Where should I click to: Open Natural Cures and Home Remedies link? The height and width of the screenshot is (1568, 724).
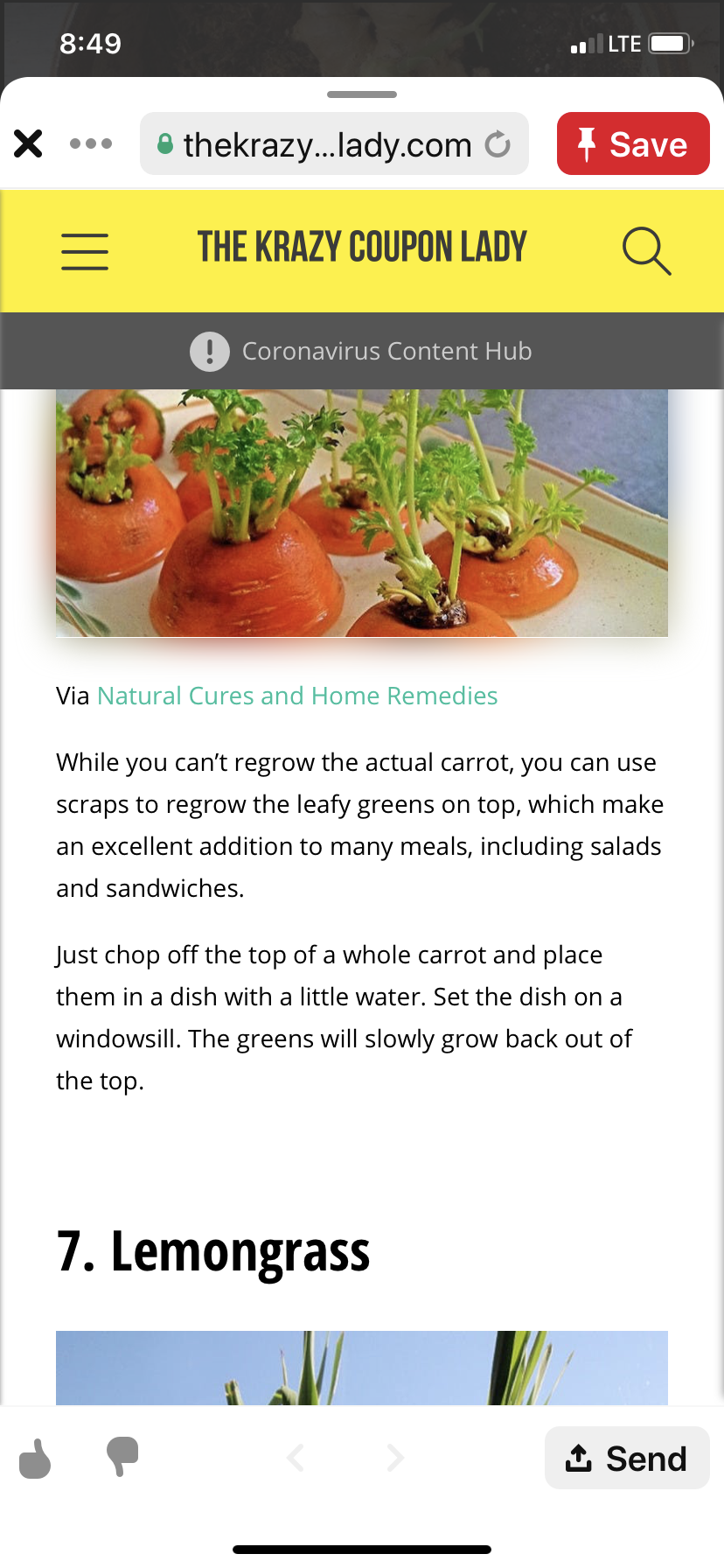point(297,696)
